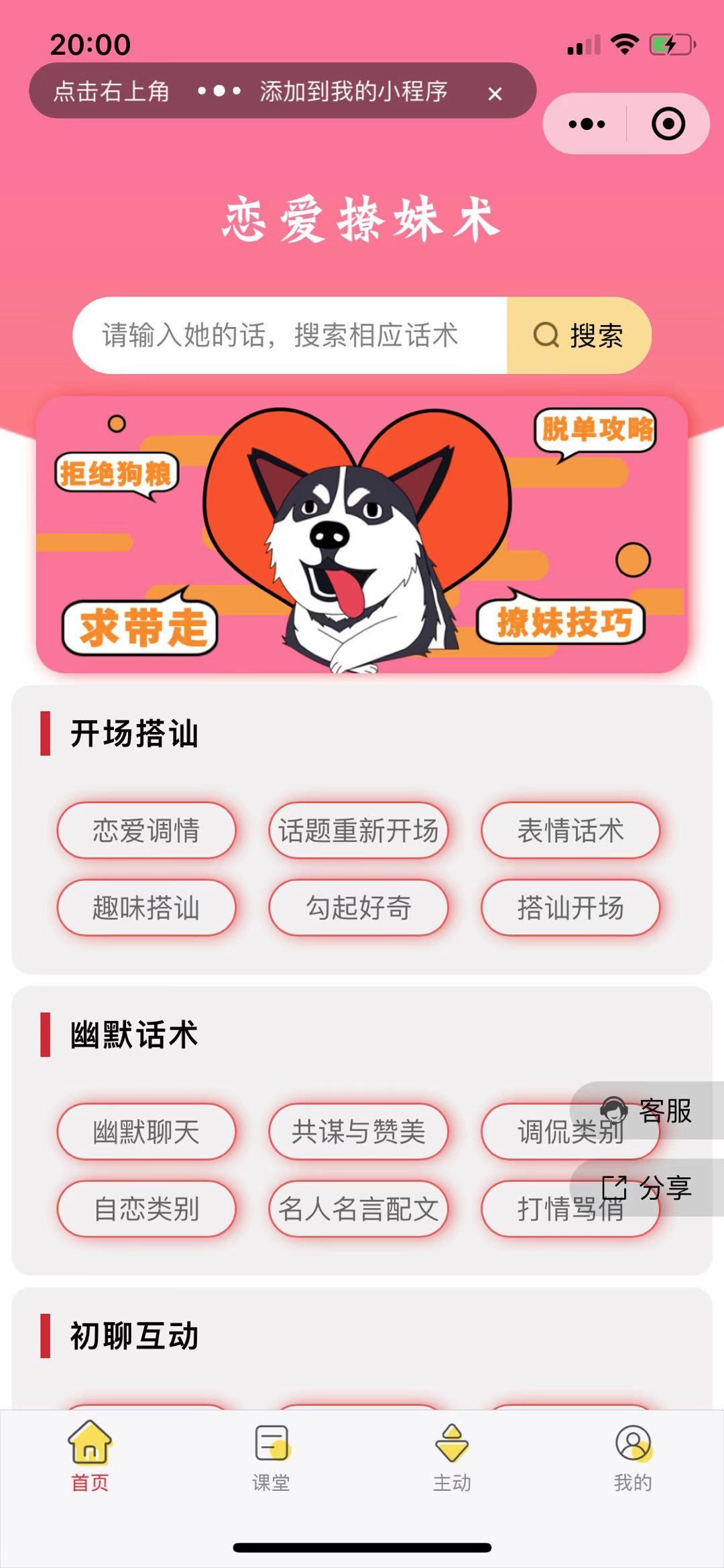This screenshot has width=724, height=1568.
Task: Tap the 搜索 button
Action: coord(579,335)
